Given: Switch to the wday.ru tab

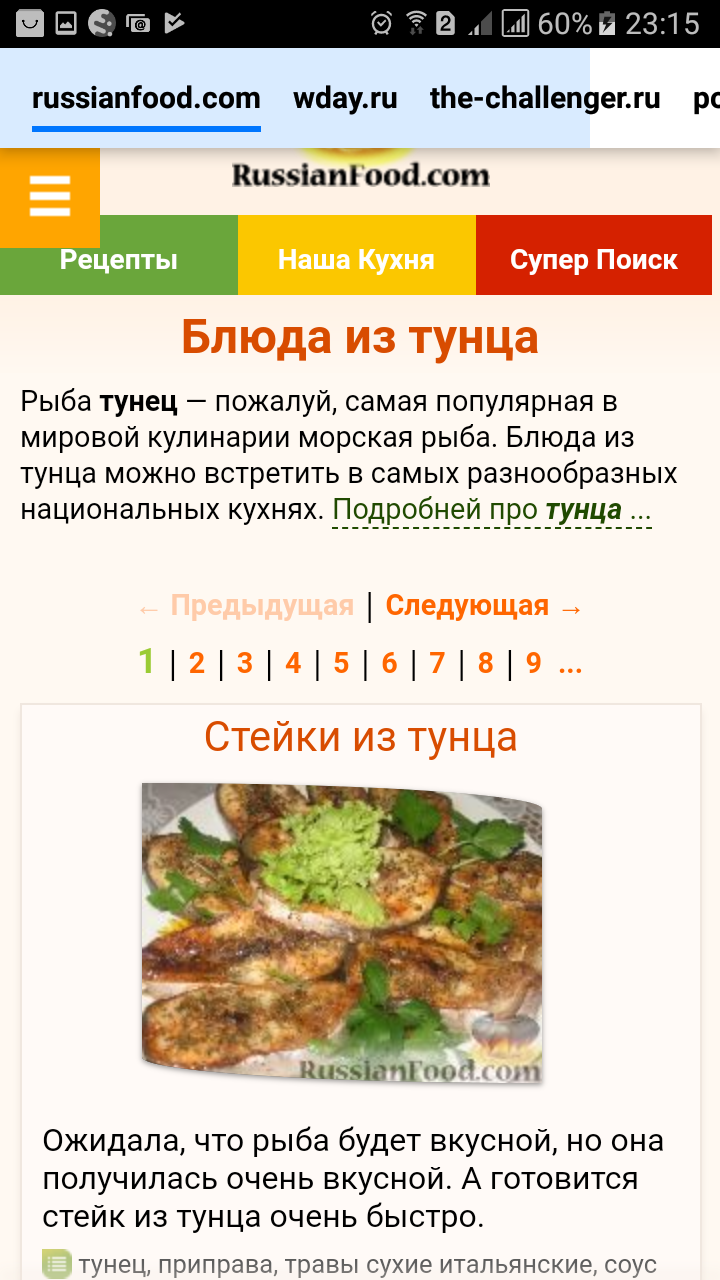Looking at the screenshot, I should (345, 99).
